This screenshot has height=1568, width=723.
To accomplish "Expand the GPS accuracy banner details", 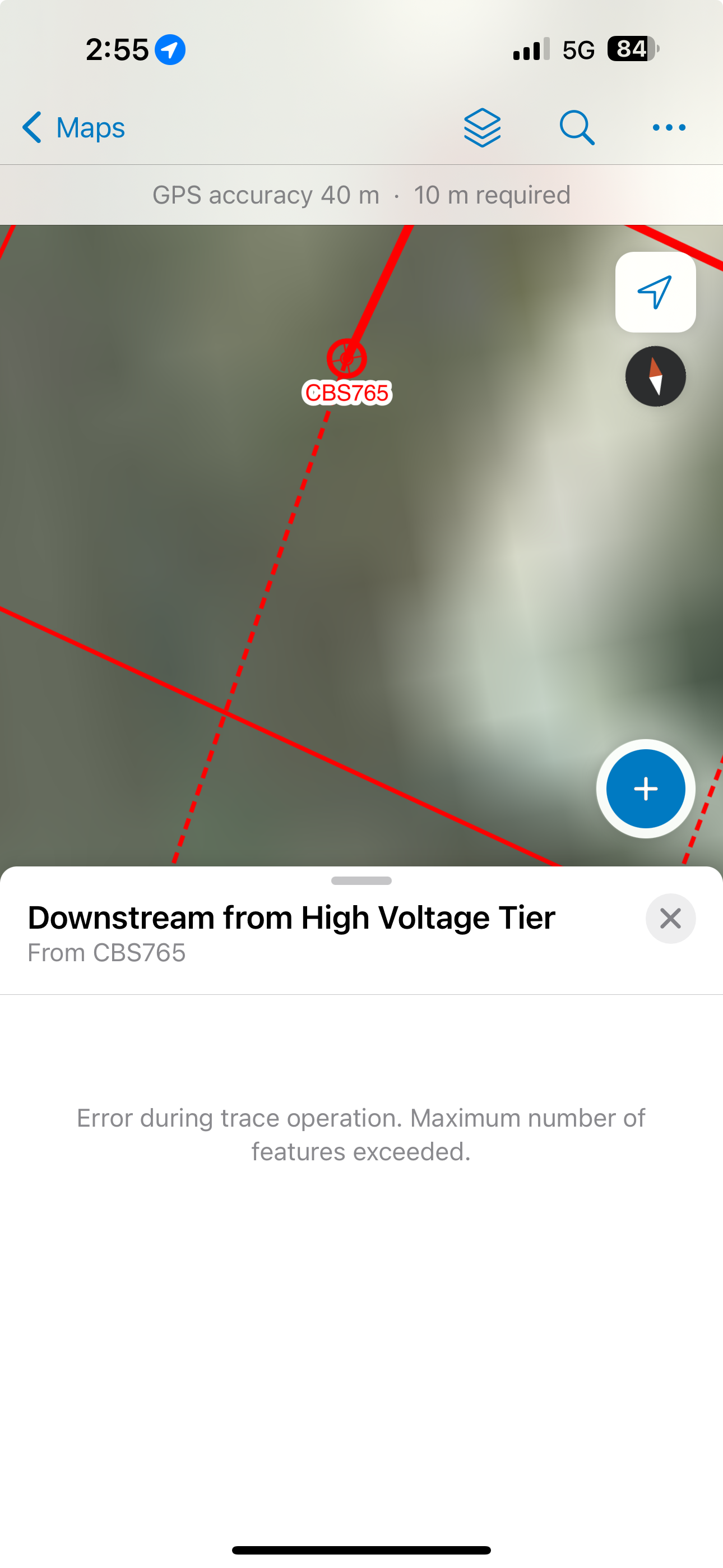I will click(361, 194).
